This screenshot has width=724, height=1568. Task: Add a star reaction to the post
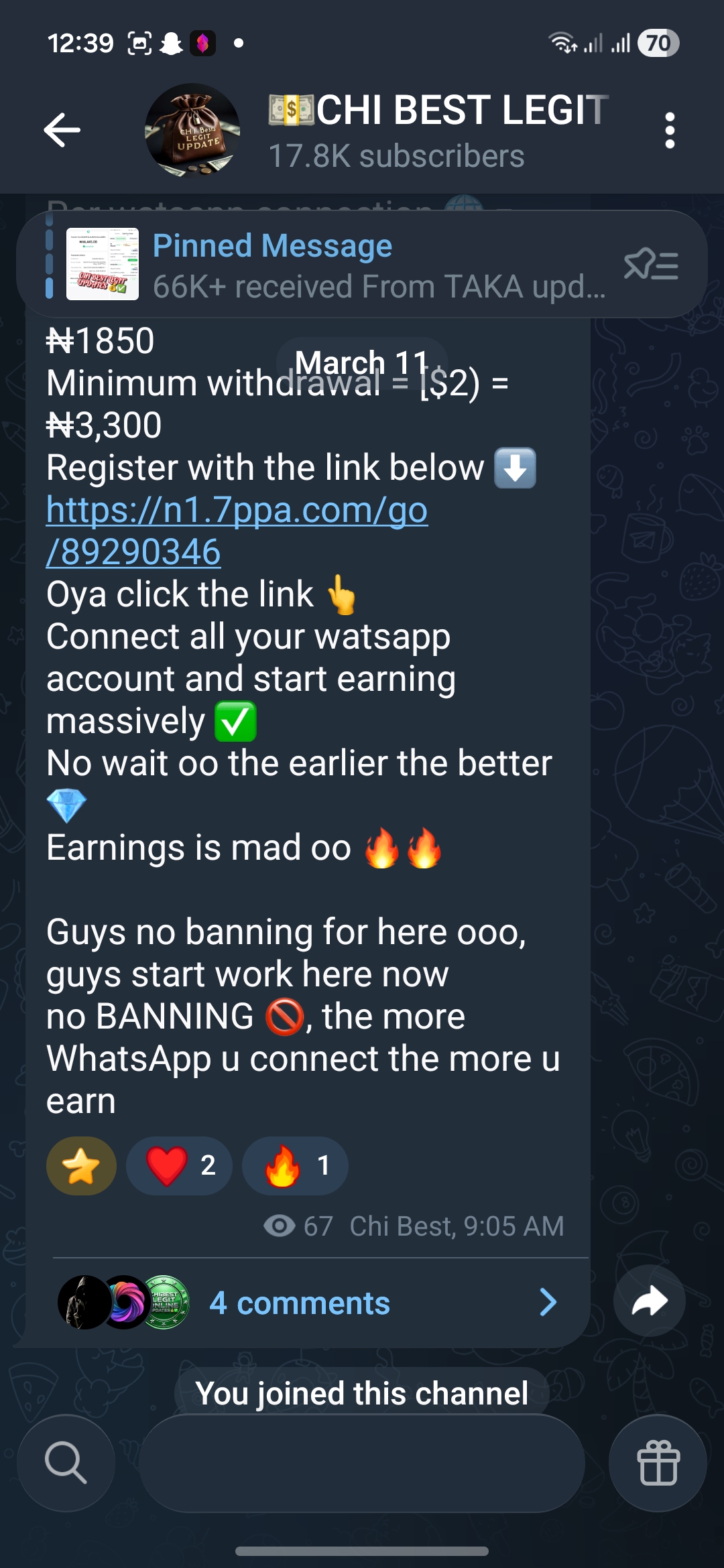(x=81, y=1166)
